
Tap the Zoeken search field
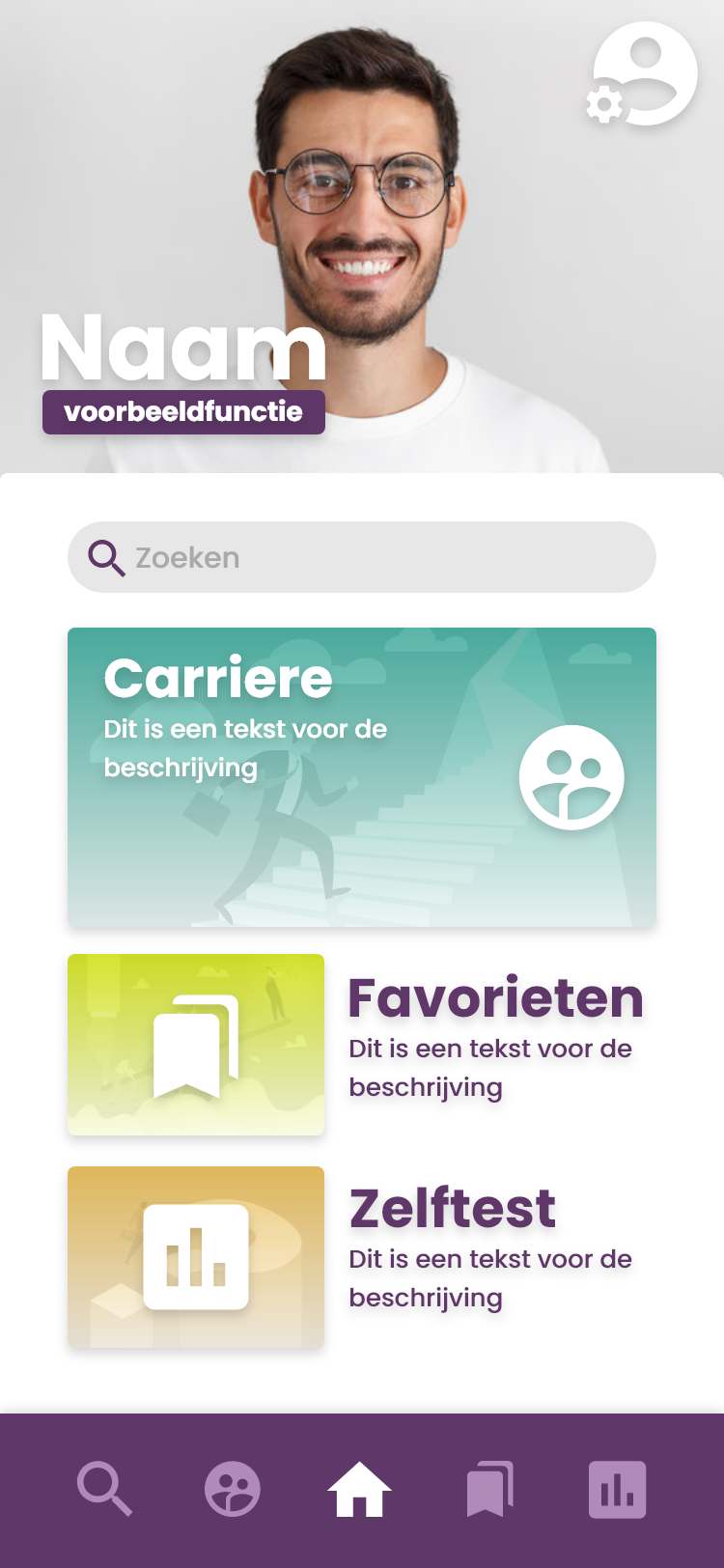(x=362, y=557)
